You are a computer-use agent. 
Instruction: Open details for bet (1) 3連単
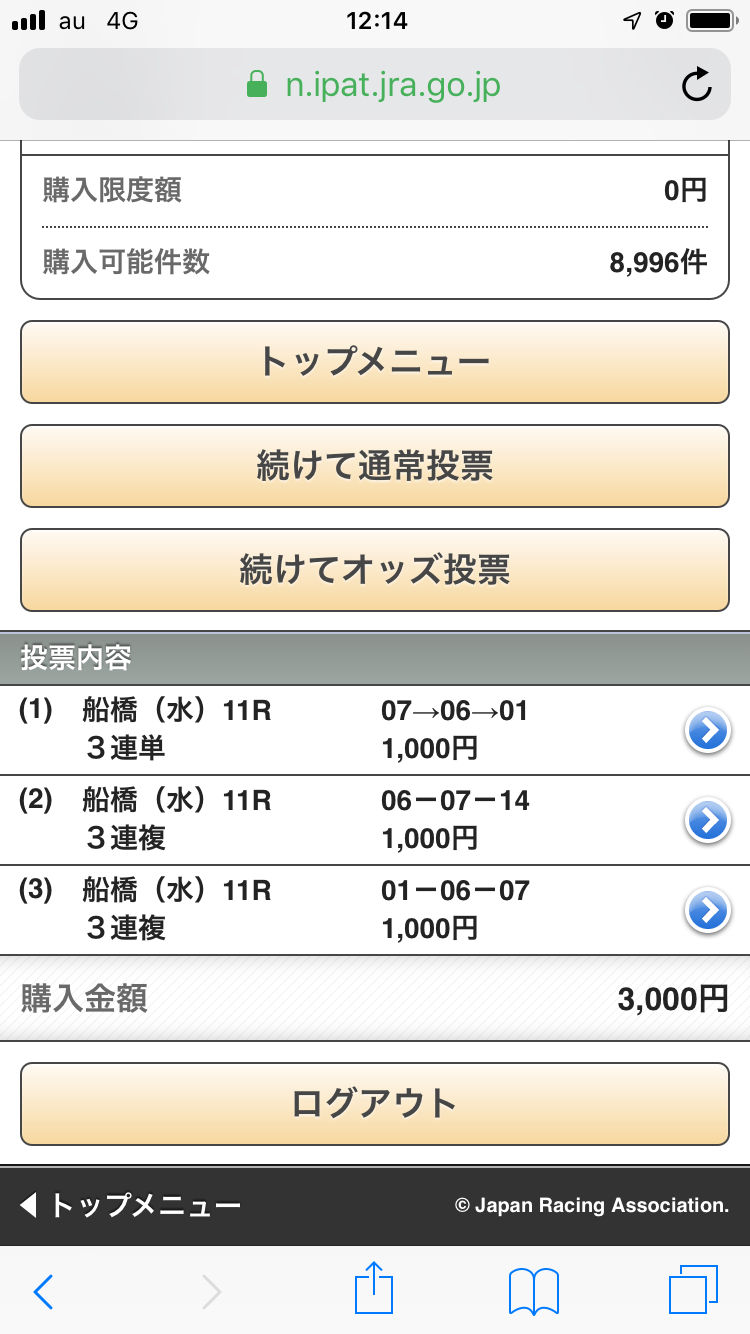(707, 731)
